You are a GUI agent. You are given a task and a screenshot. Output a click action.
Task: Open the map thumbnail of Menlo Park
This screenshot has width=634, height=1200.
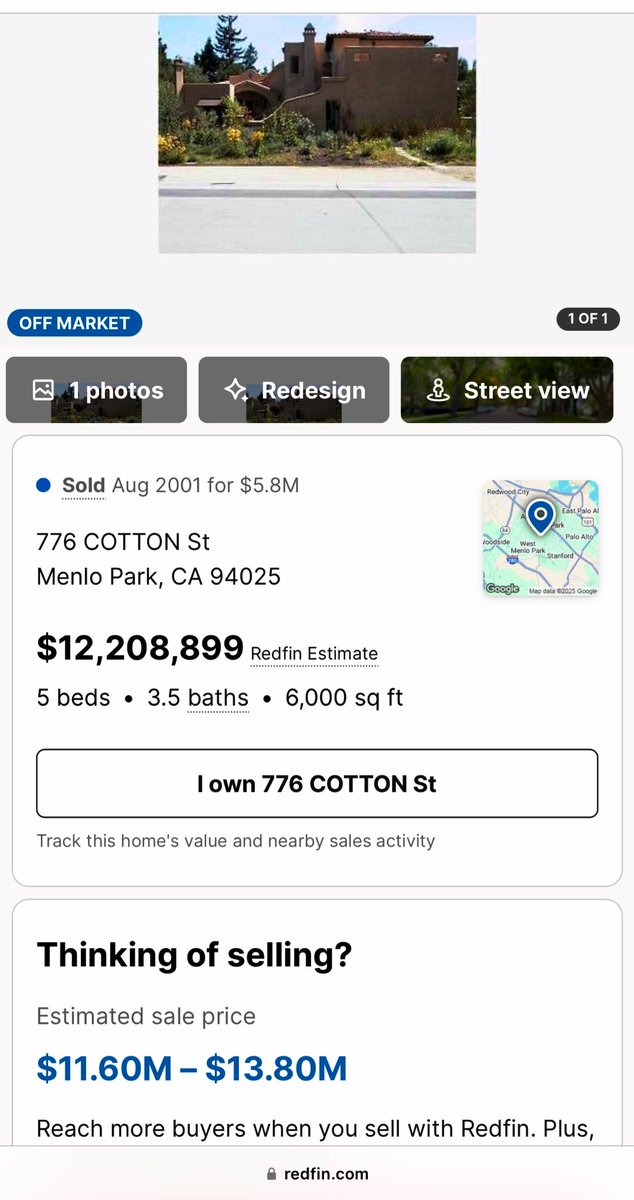[x=540, y=538]
